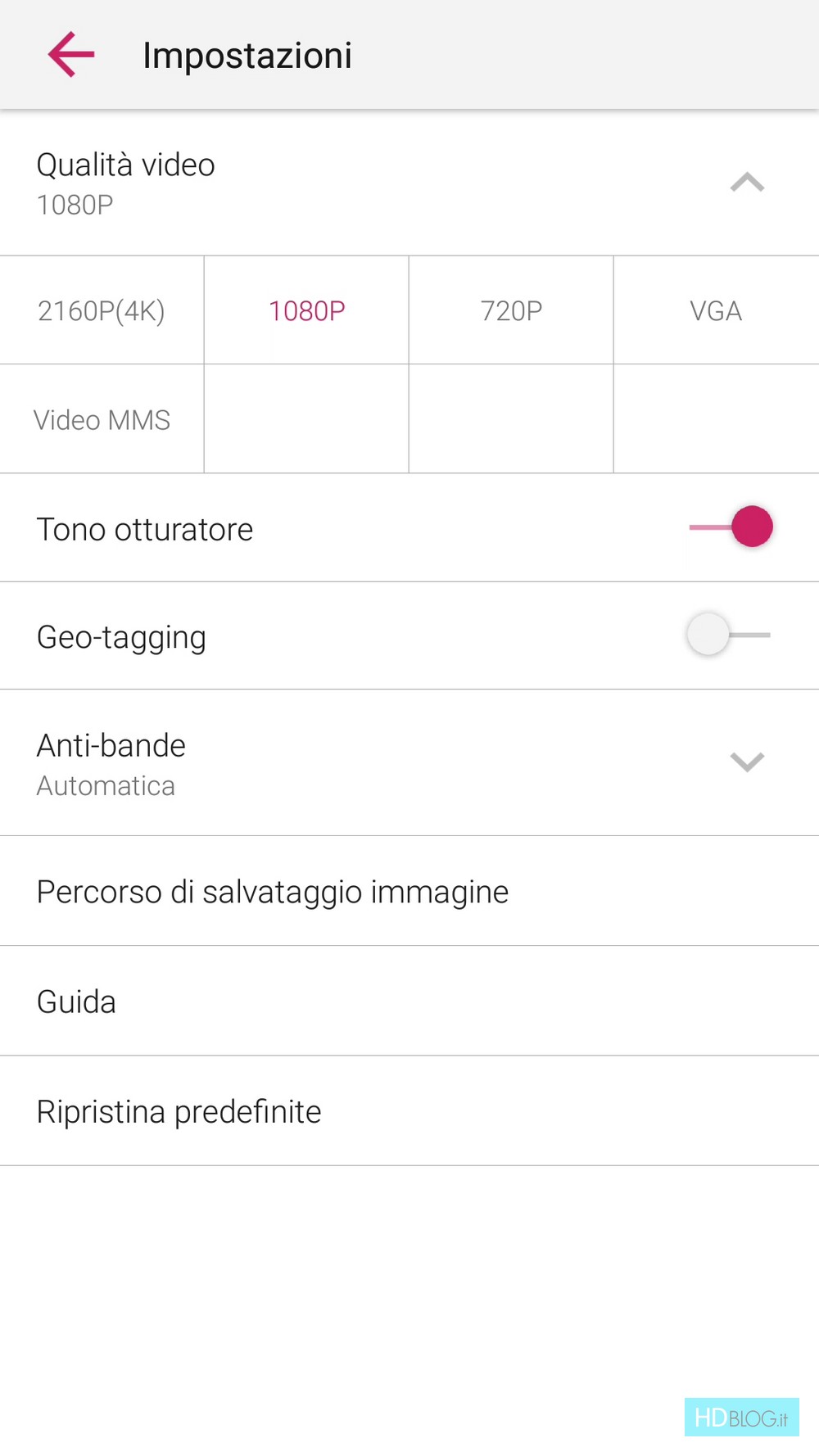The width and height of the screenshot is (819, 1456).
Task: Tap Ripristina predefinite
Action: pos(409,1110)
